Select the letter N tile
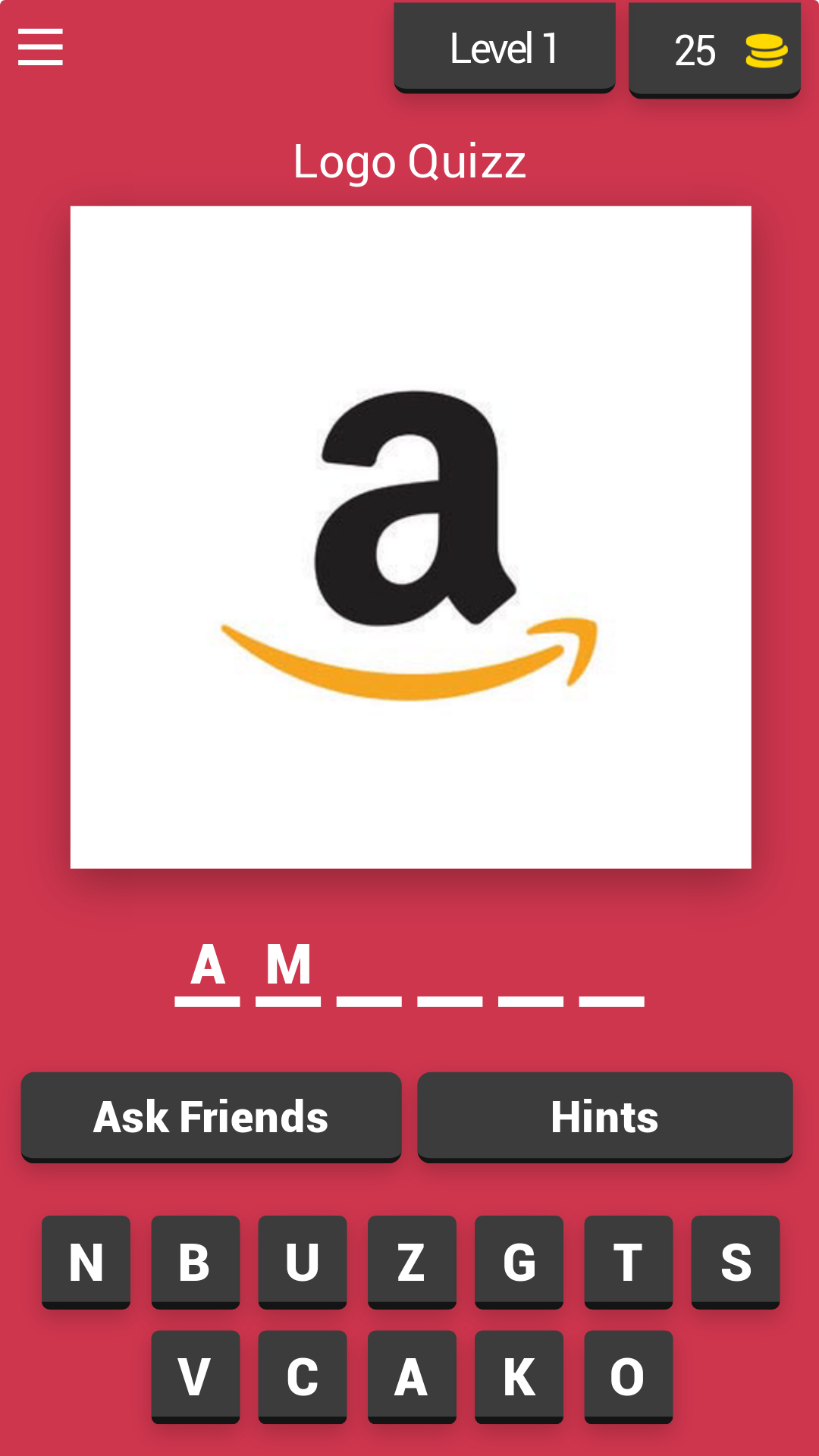 tap(86, 1262)
